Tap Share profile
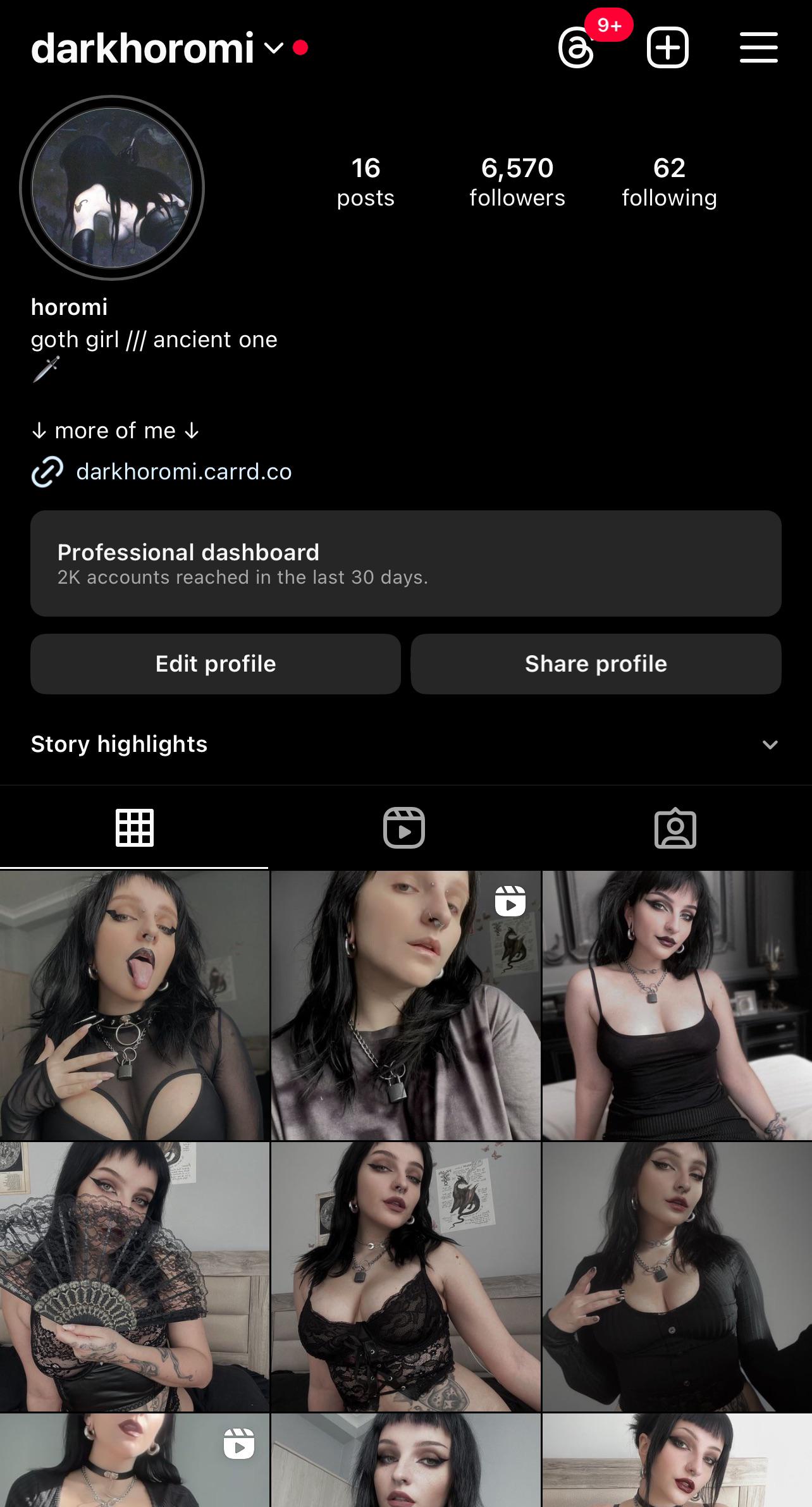The width and height of the screenshot is (812, 1507). pyautogui.click(x=596, y=664)
